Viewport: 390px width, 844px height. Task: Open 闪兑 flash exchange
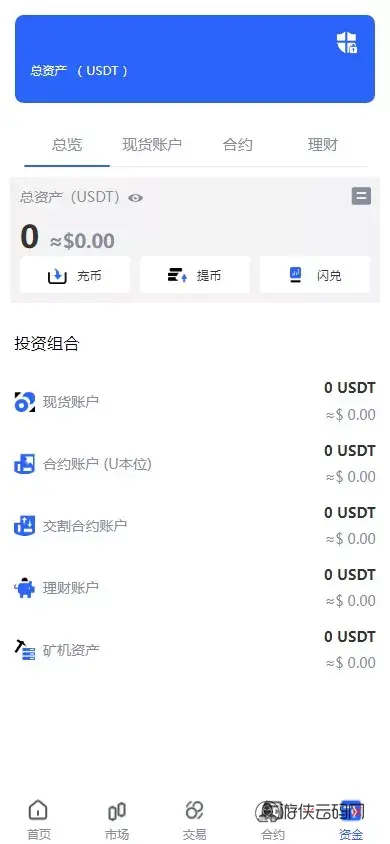[x=315, y=275]
